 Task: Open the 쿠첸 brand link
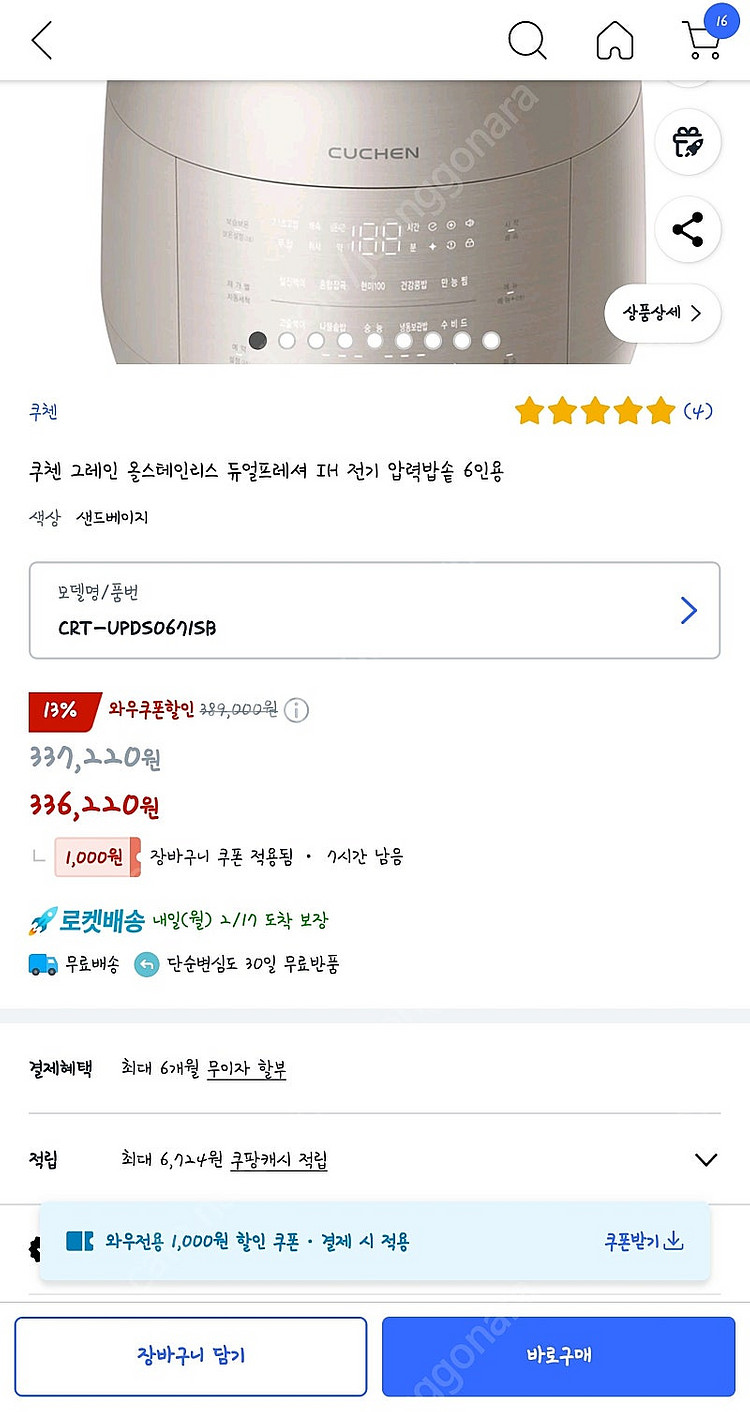[43, 411]
